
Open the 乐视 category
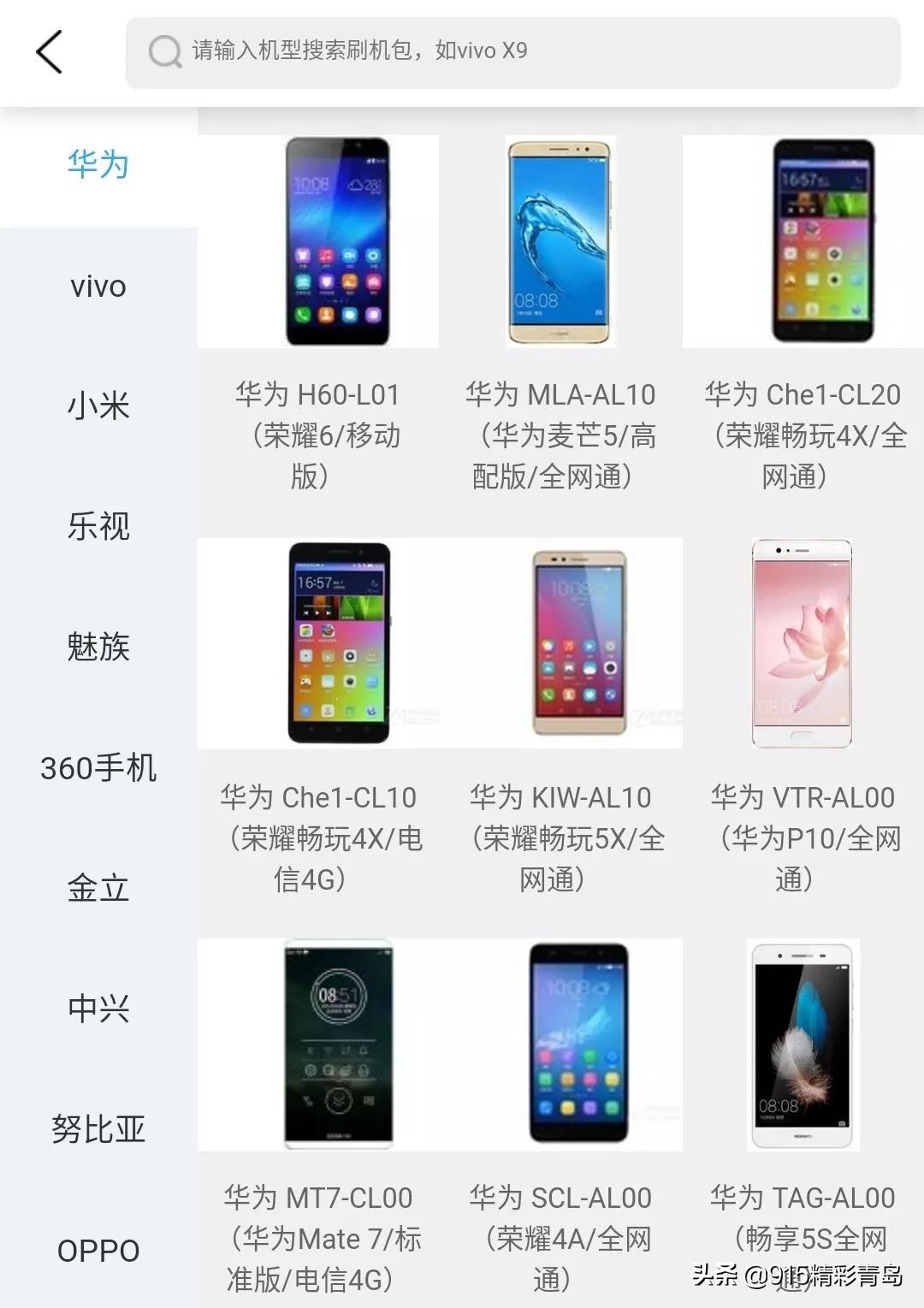click(97, 528)
